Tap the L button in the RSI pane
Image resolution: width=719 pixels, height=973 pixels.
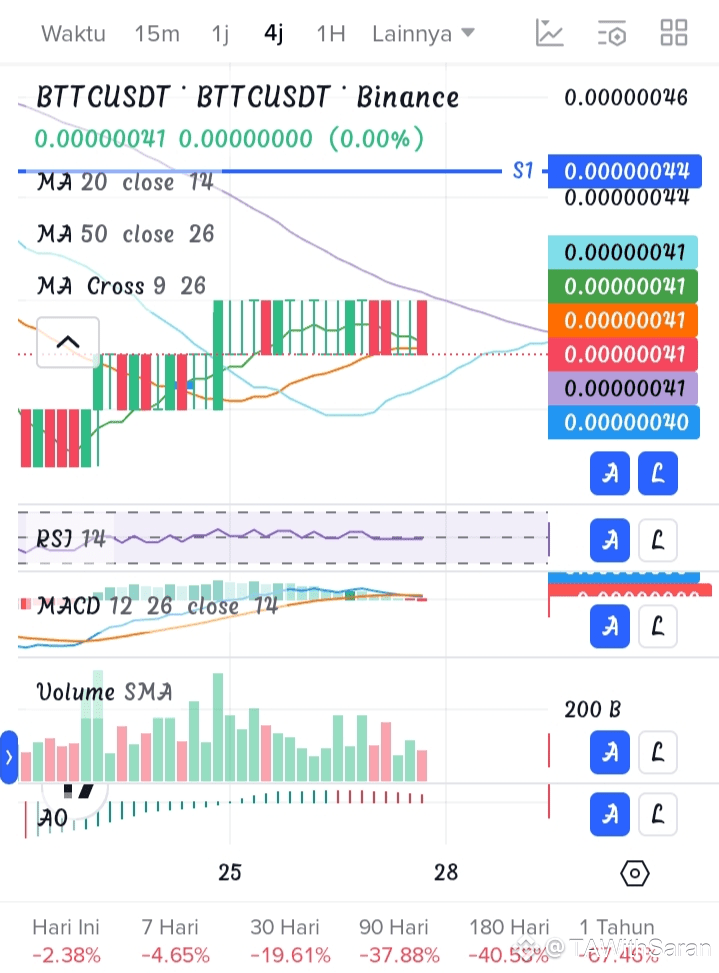tap(657, 541)
